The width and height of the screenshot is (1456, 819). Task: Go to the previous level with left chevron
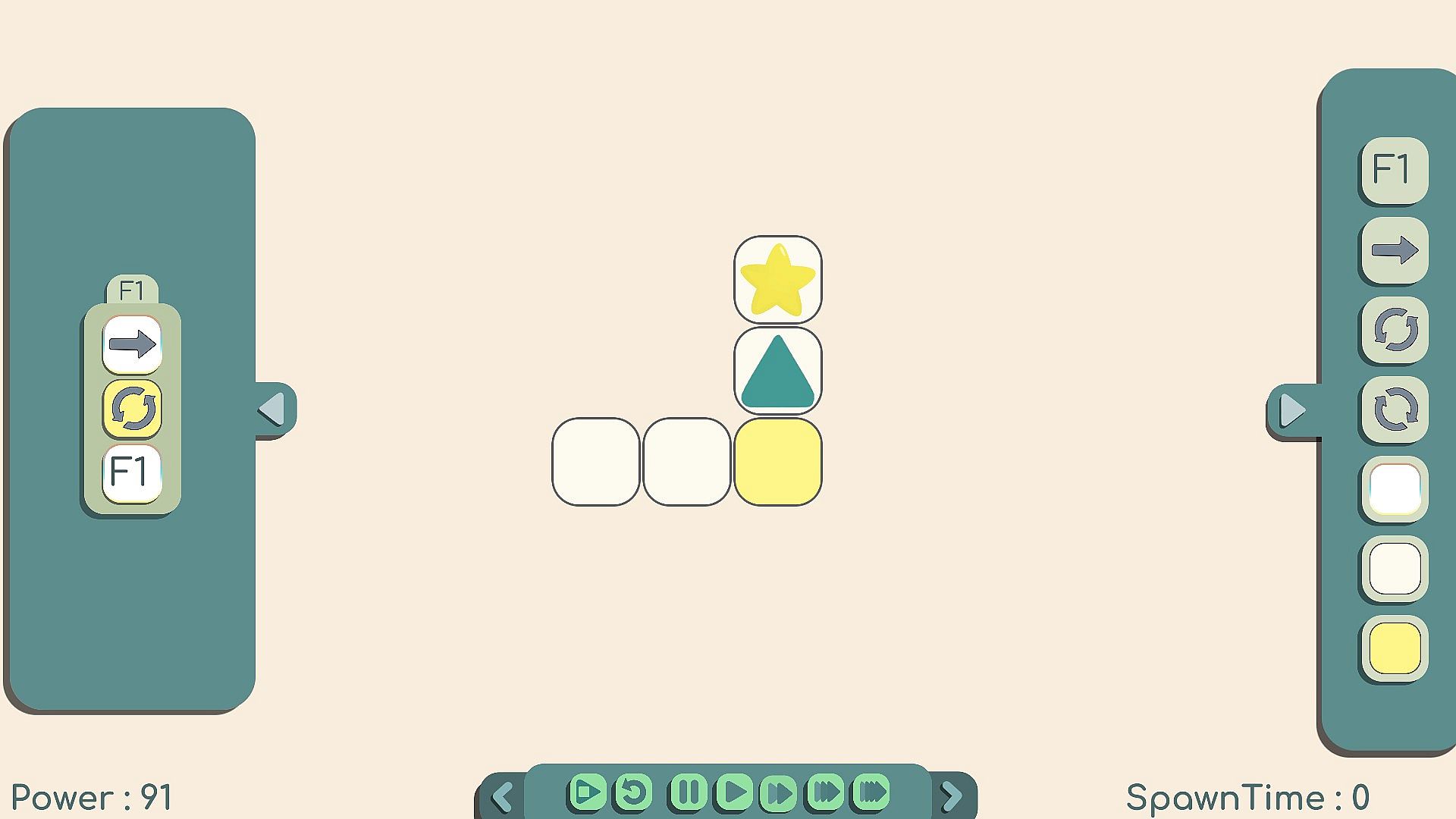pyautogui.click(x=502, y=797)
